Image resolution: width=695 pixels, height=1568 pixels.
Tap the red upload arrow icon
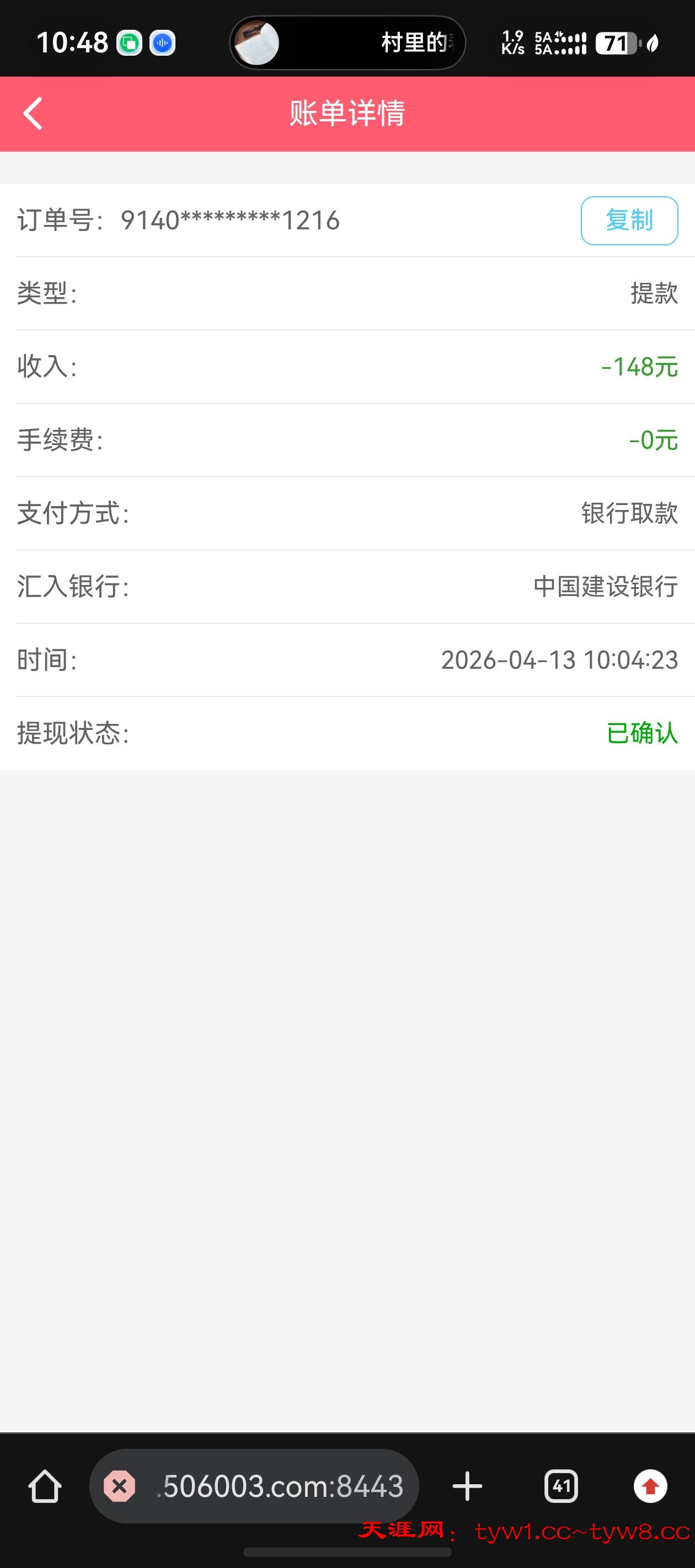click(x=650, y=1486)
